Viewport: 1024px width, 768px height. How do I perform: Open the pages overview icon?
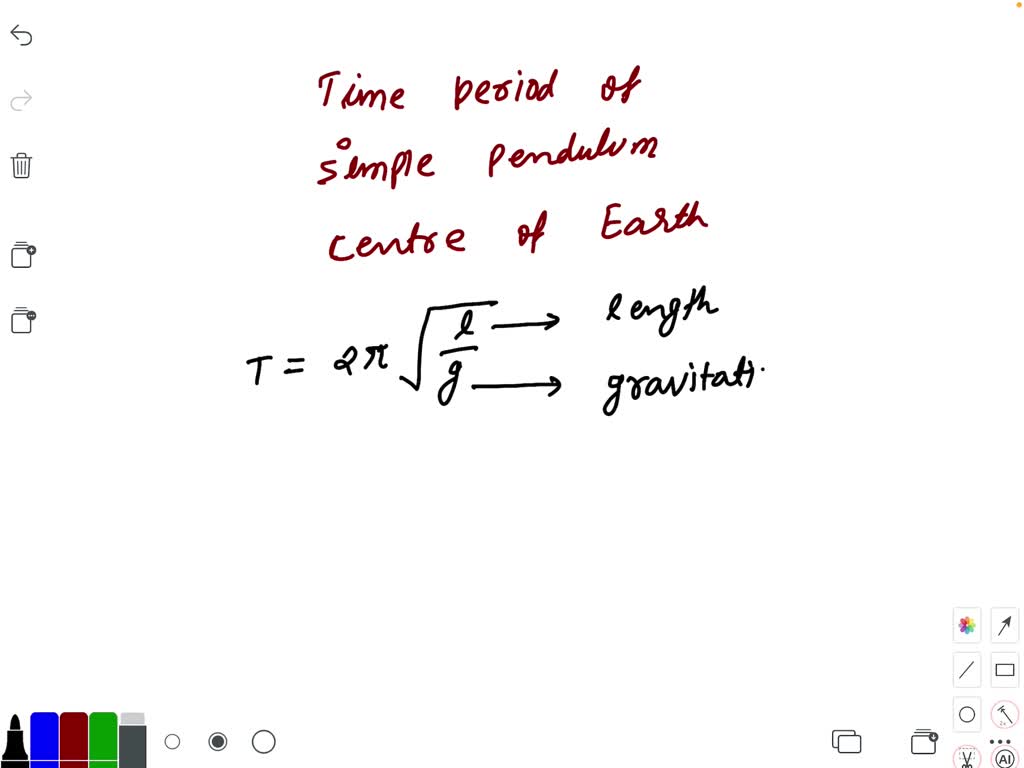point(846,741)
